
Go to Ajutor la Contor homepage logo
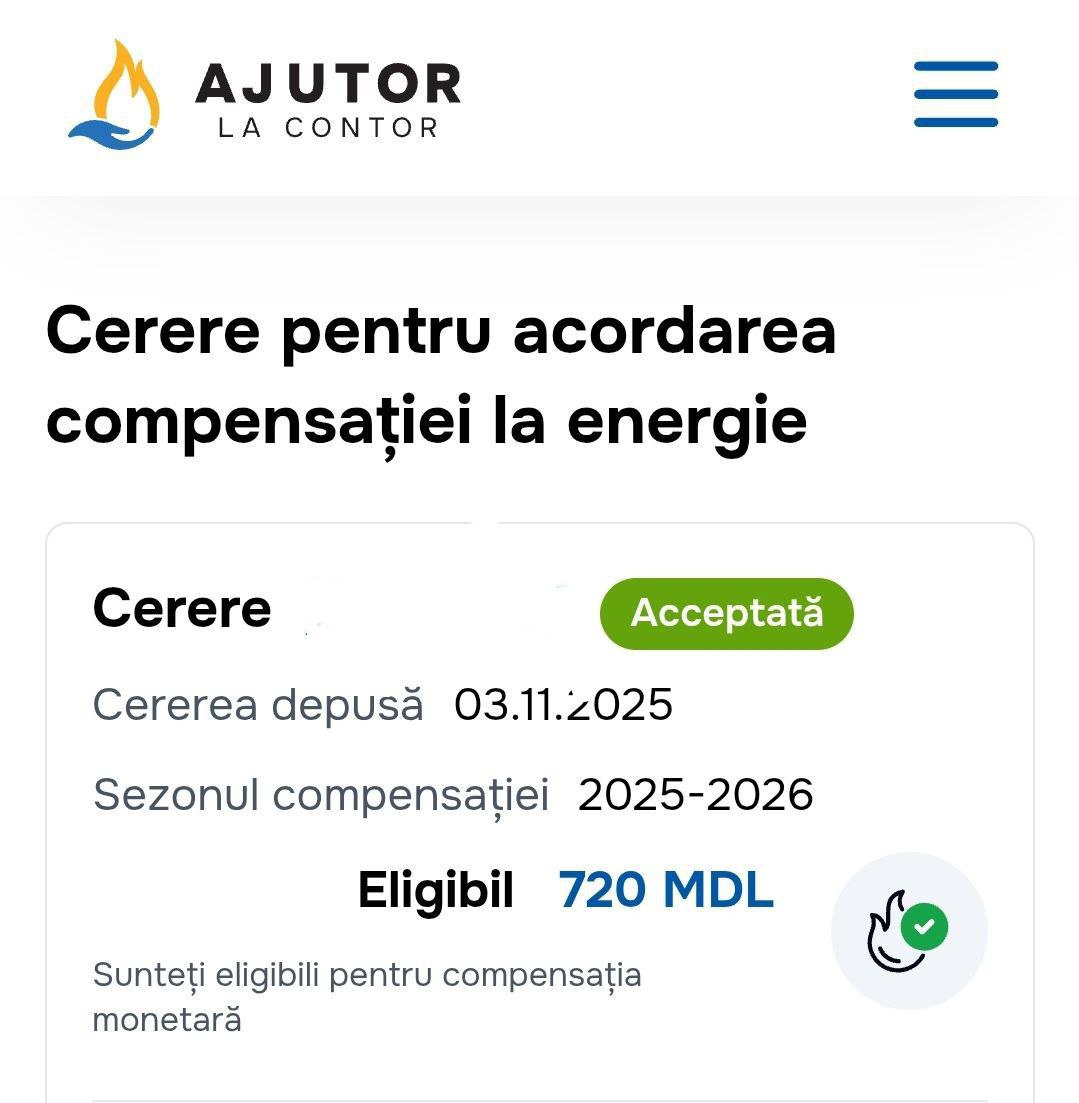(x=264, y=96)
